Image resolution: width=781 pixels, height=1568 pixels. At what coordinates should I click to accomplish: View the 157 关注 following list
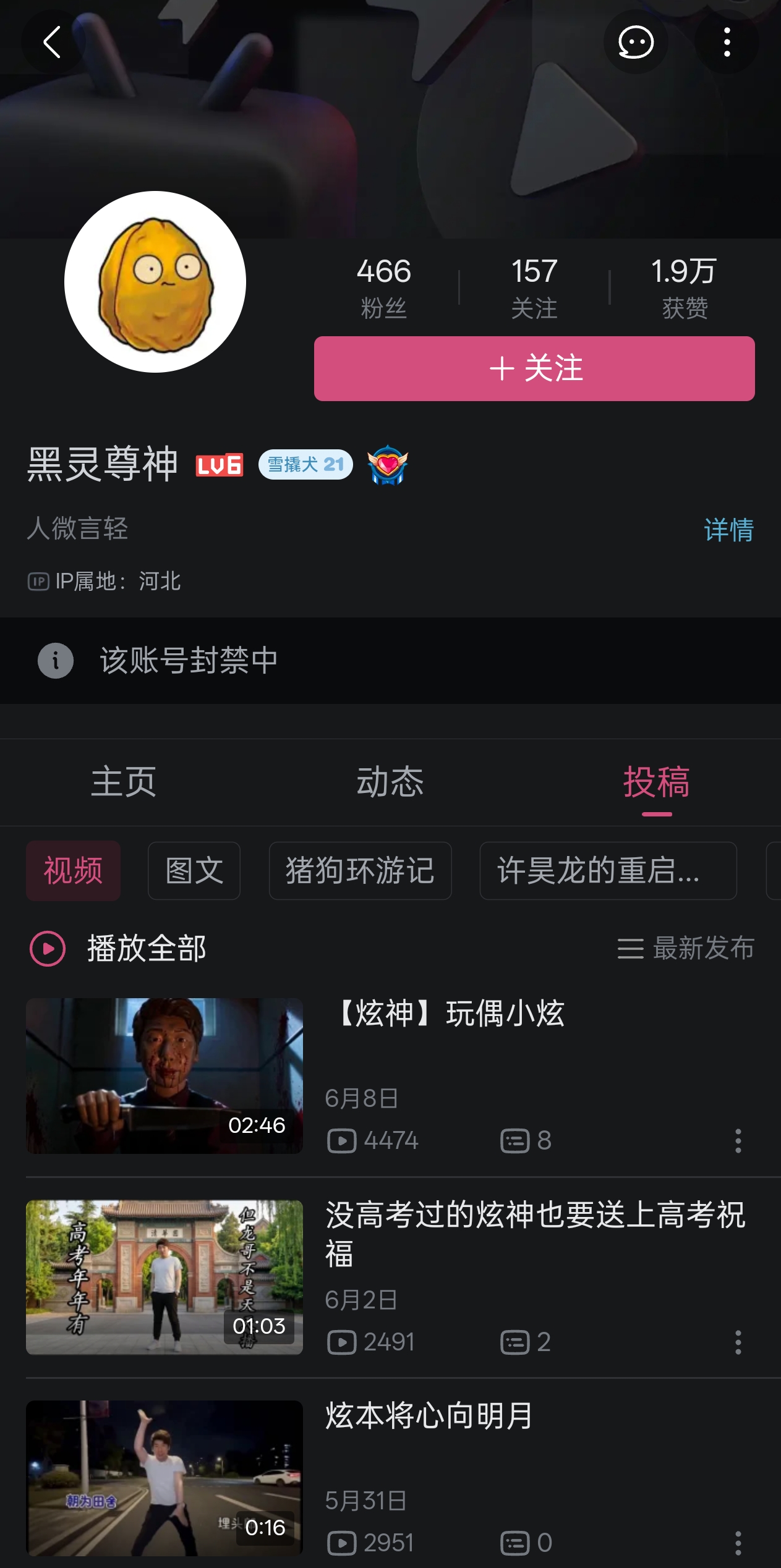[x=534, y=287]
